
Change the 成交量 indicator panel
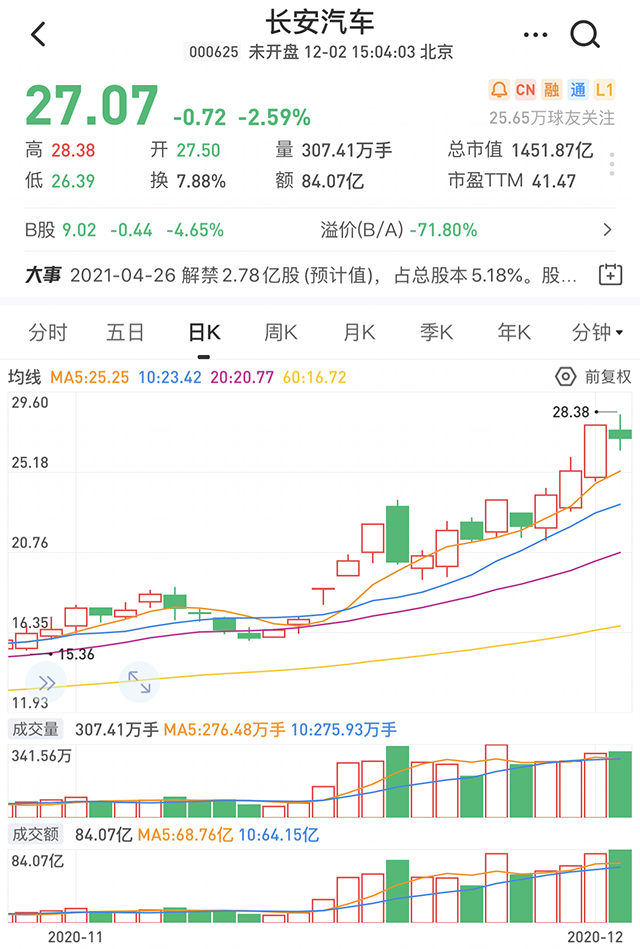tap(35, 729)
